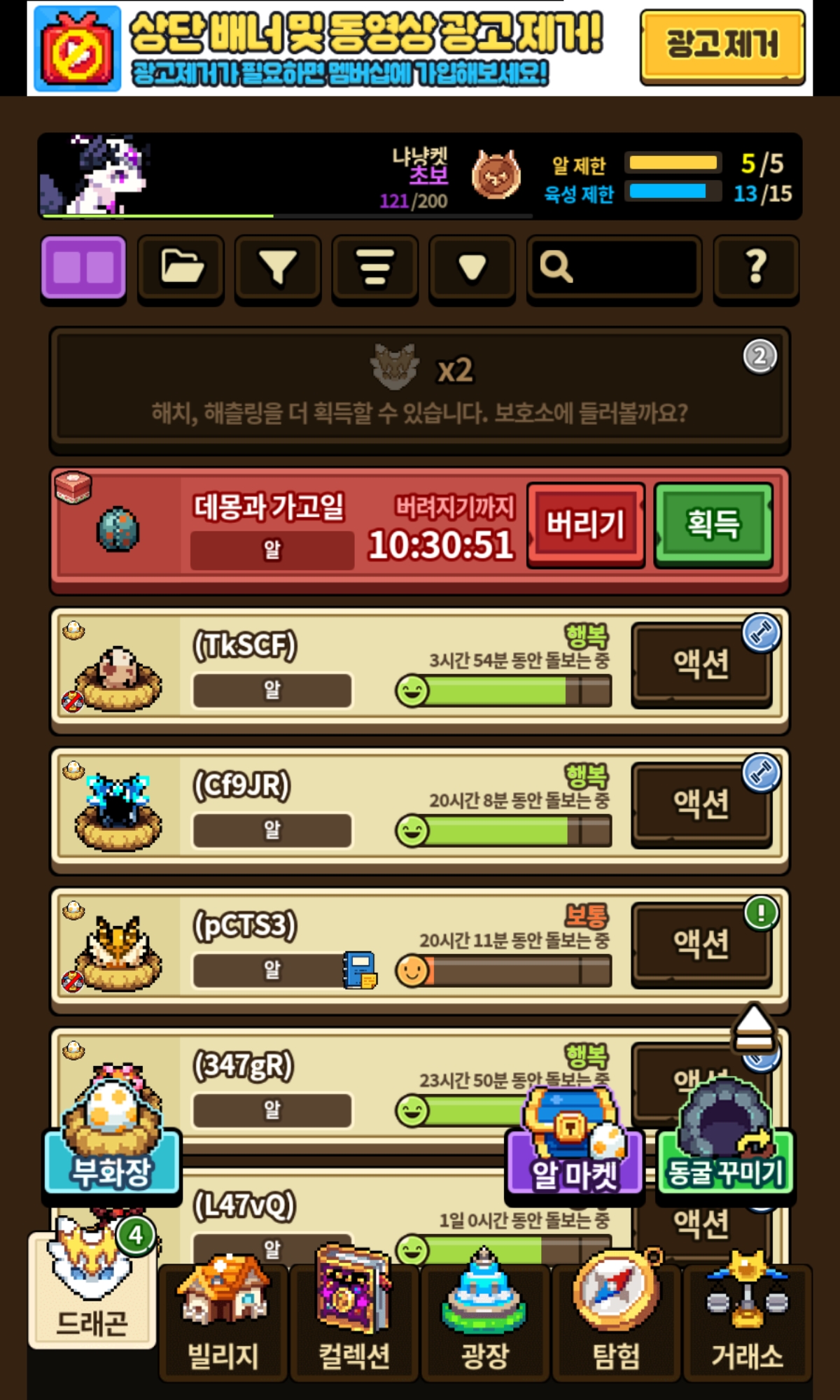840x1400 pixels.
Task: Tap 액션 for egg TkSCF
Action: [x=701, y=664]
